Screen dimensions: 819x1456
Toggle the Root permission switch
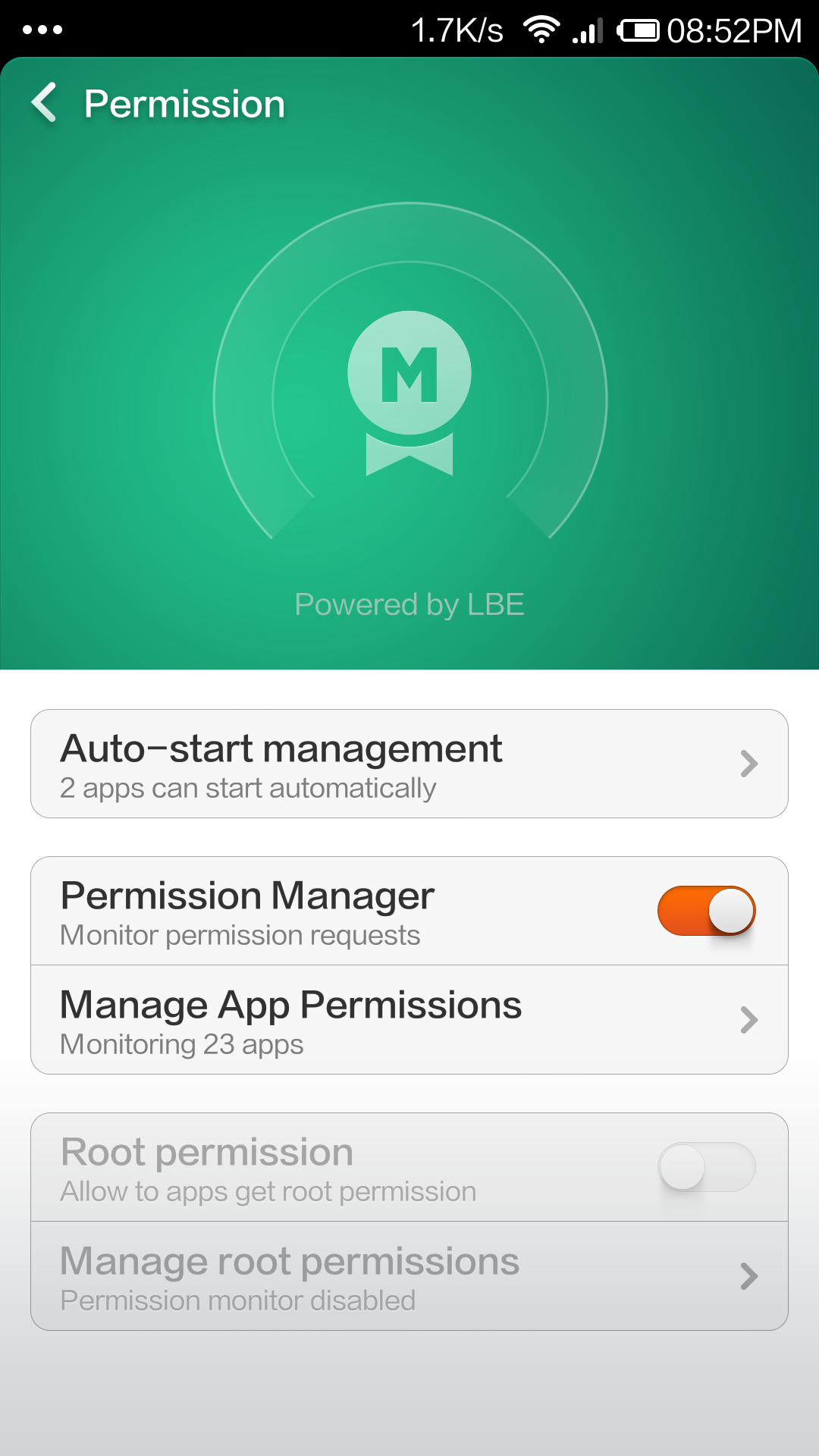point(706,1167)
